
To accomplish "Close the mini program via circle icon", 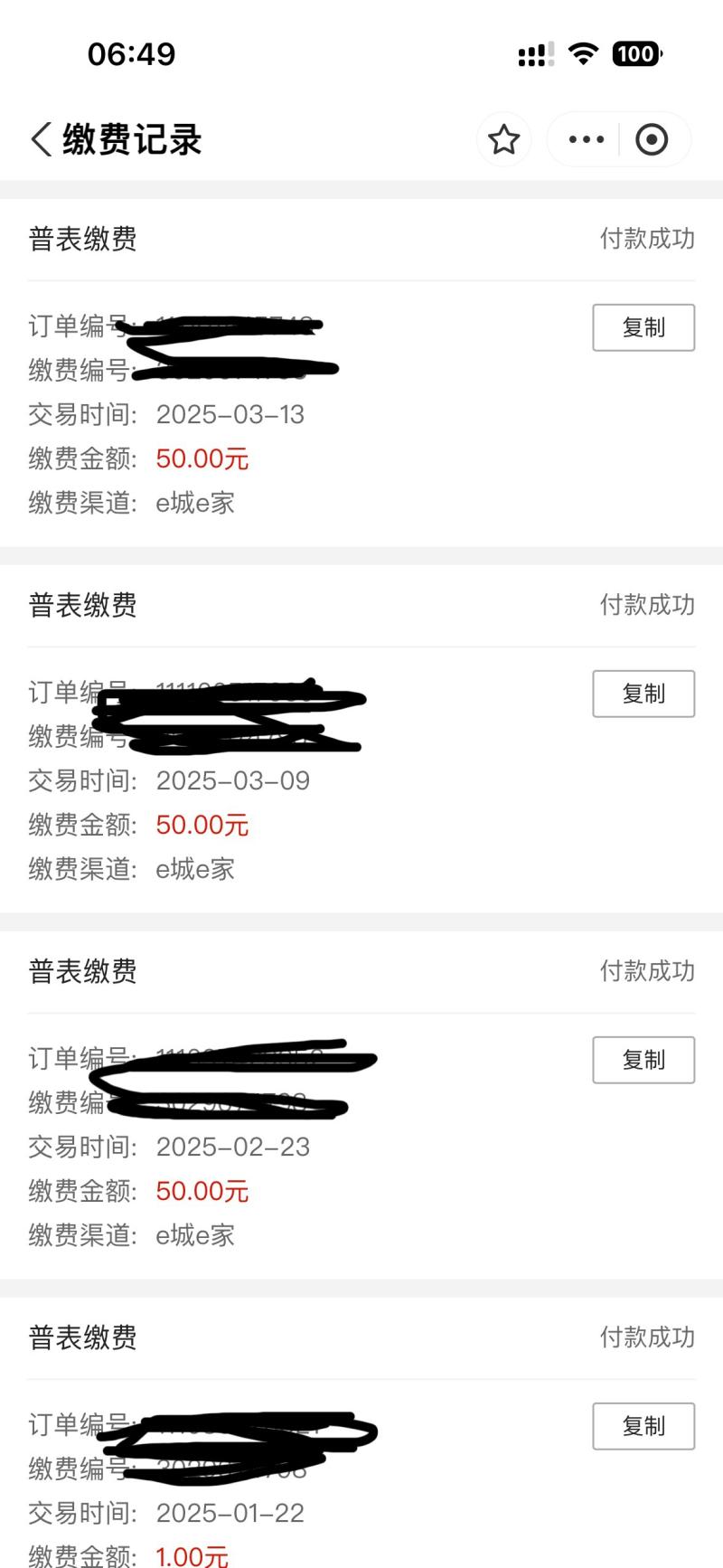I will [x=652, y=139].
